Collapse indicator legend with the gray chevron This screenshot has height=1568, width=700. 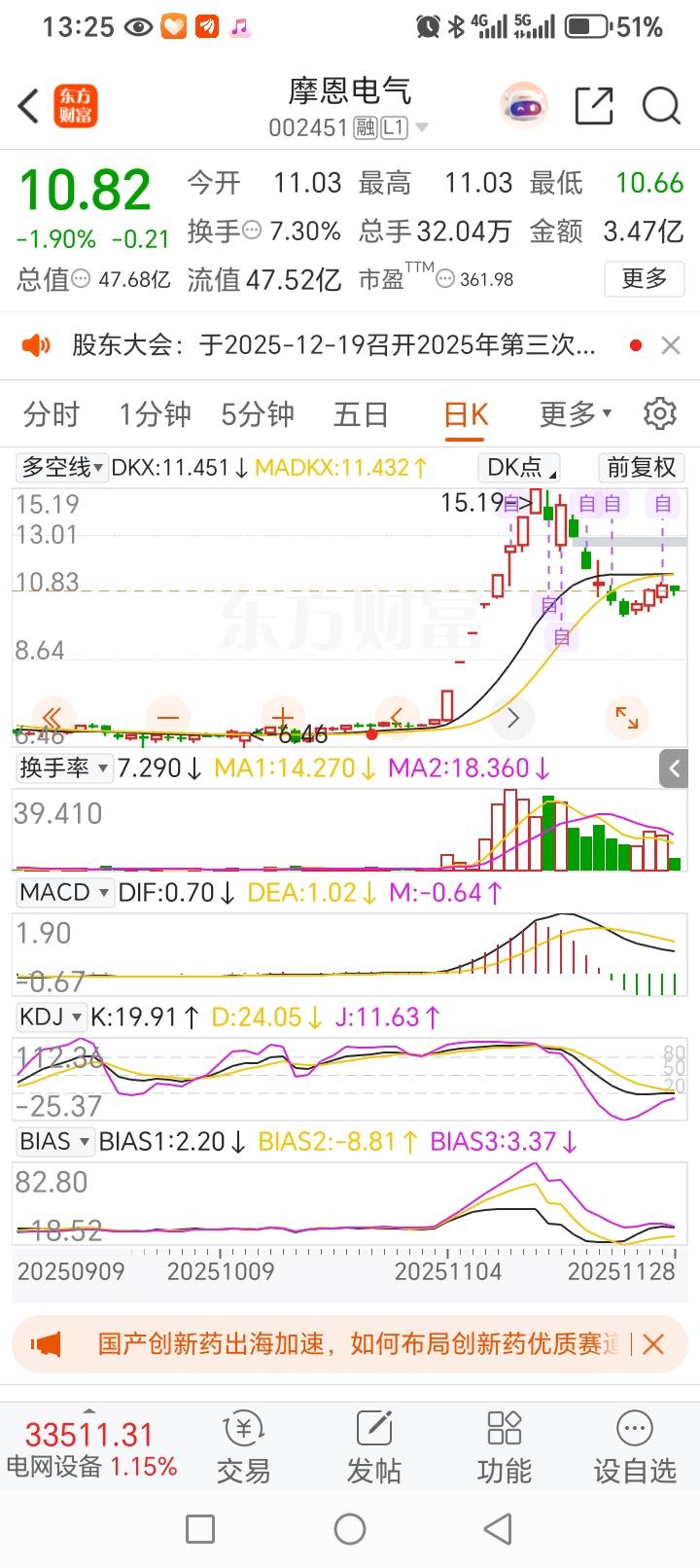[673, 768]
